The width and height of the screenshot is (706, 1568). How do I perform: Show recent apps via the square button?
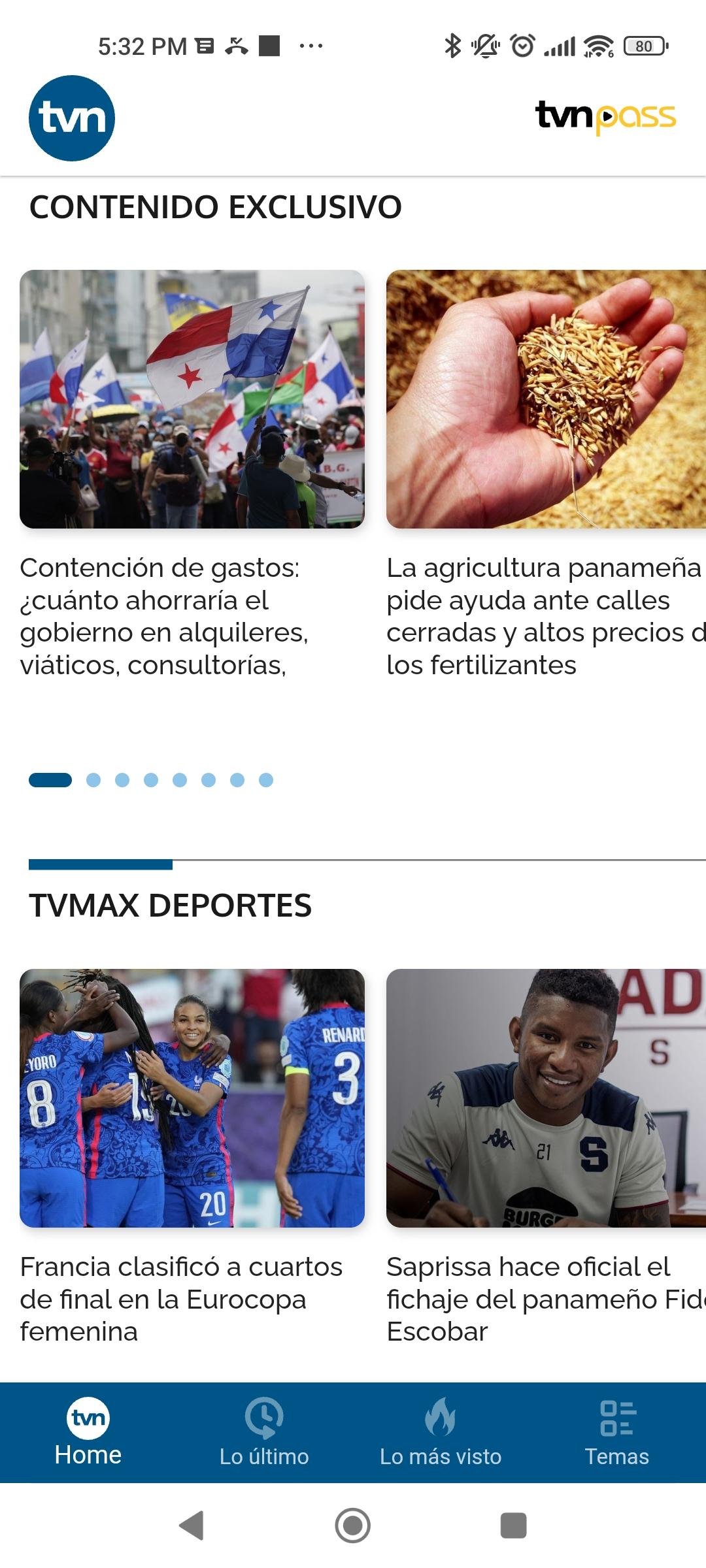point(513,1526)
